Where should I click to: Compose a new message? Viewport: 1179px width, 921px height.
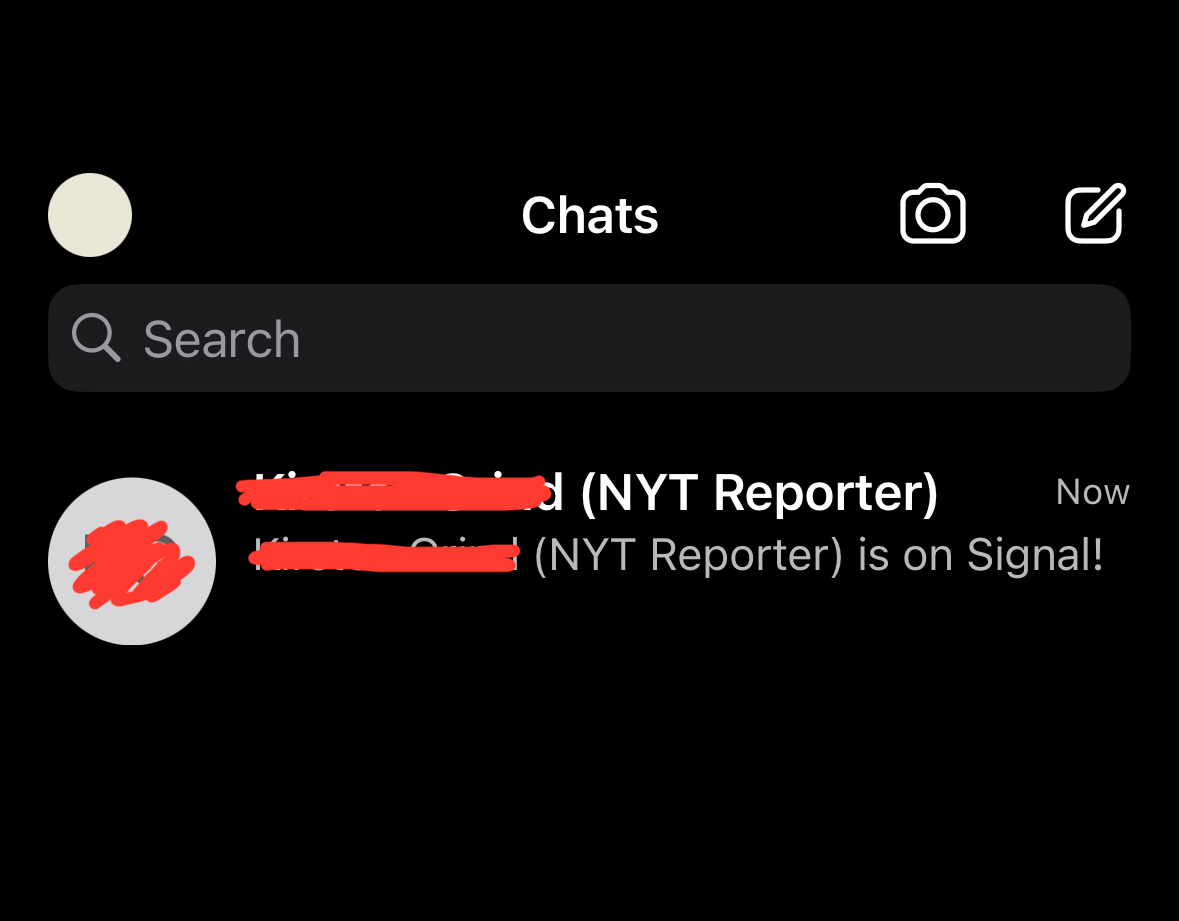click(1095, 213)
